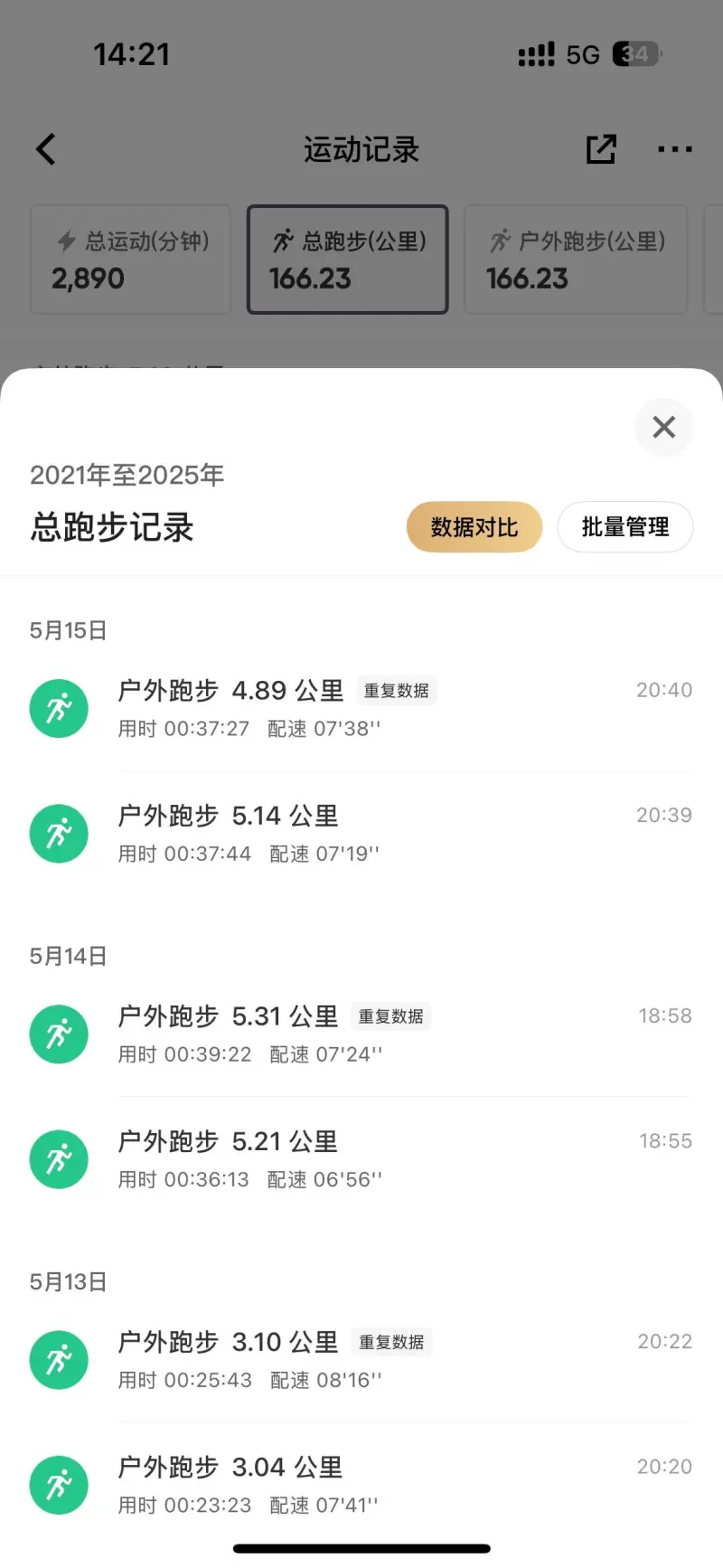Open the 5.14 公里 outdoor run
The width and height of the screenshot is (723, 1568).
(x=361, y=834)
